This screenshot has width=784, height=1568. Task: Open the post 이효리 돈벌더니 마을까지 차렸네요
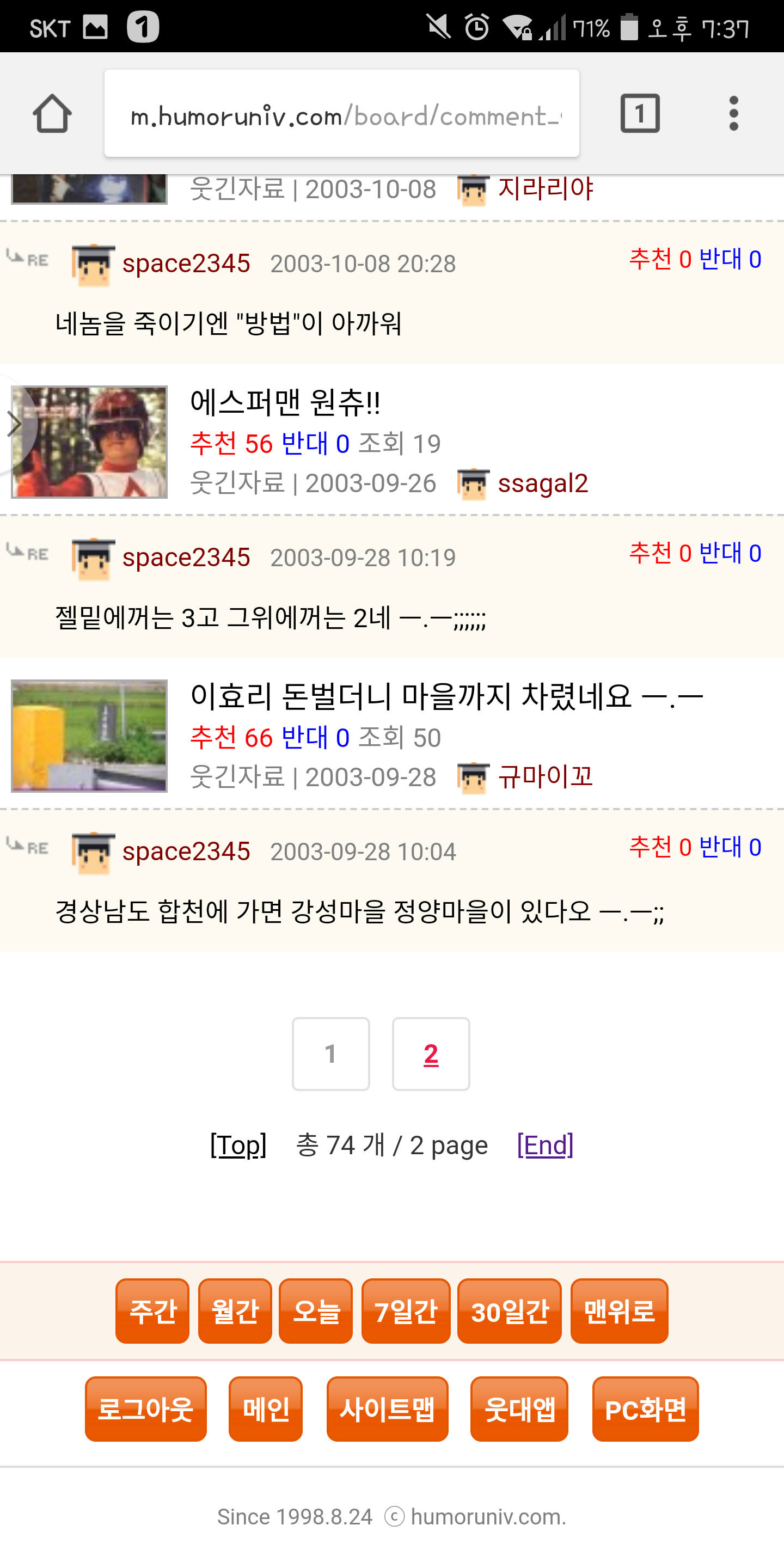tap(446, 696)
